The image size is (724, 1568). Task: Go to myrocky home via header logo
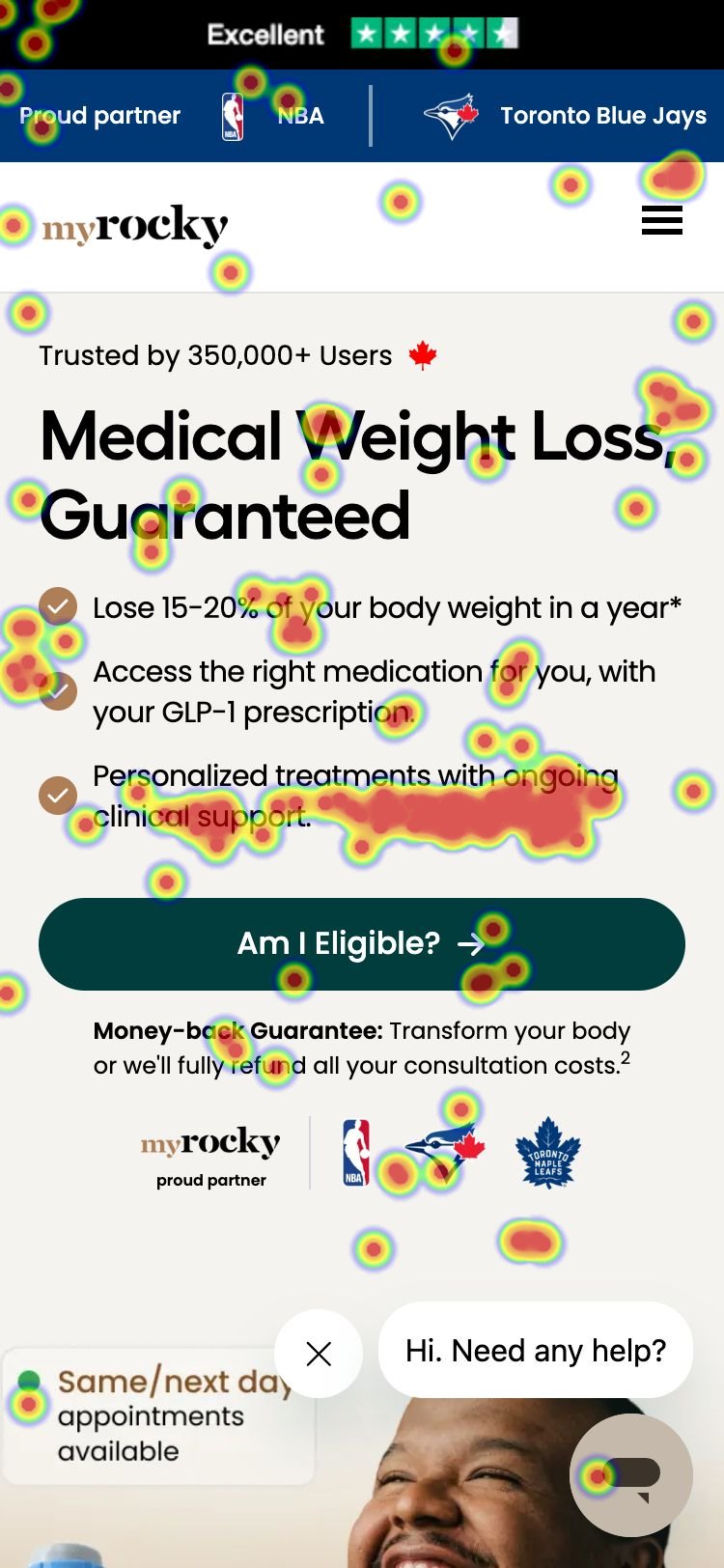tap(135, 226)
